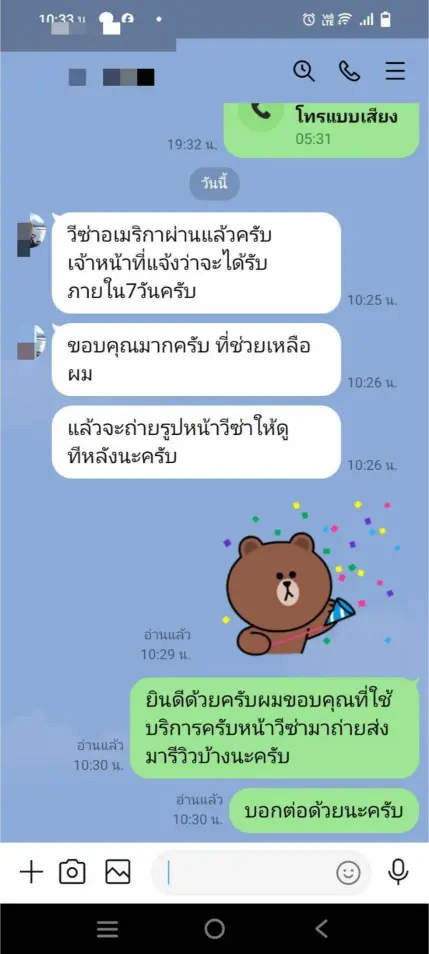Open the chat menu with three lines
Image resolution: width=429 pixels, height=954 pixels.
(x=395, y=72)
